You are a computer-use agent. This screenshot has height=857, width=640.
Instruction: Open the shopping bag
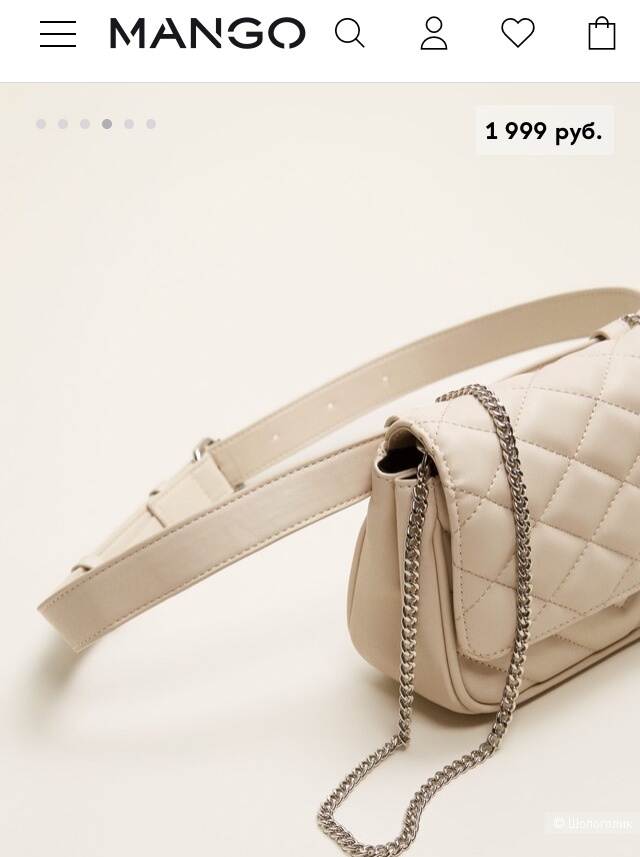(x=602, y=34)
